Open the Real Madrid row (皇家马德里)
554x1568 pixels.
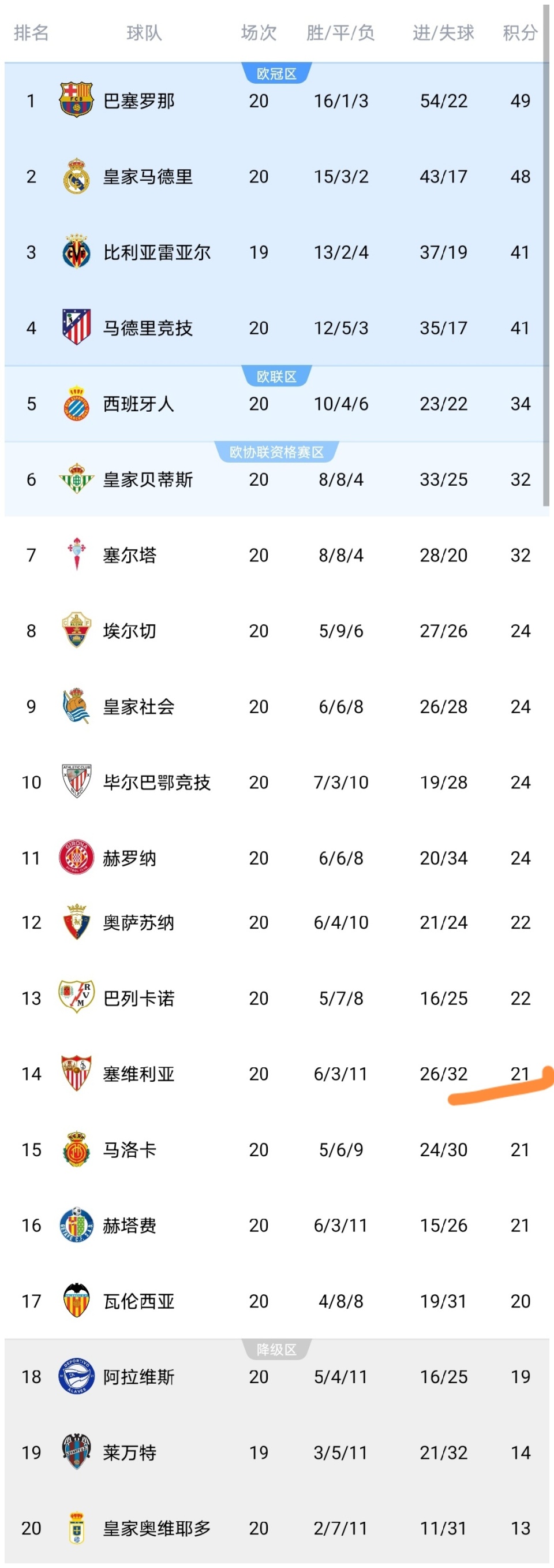148,177
